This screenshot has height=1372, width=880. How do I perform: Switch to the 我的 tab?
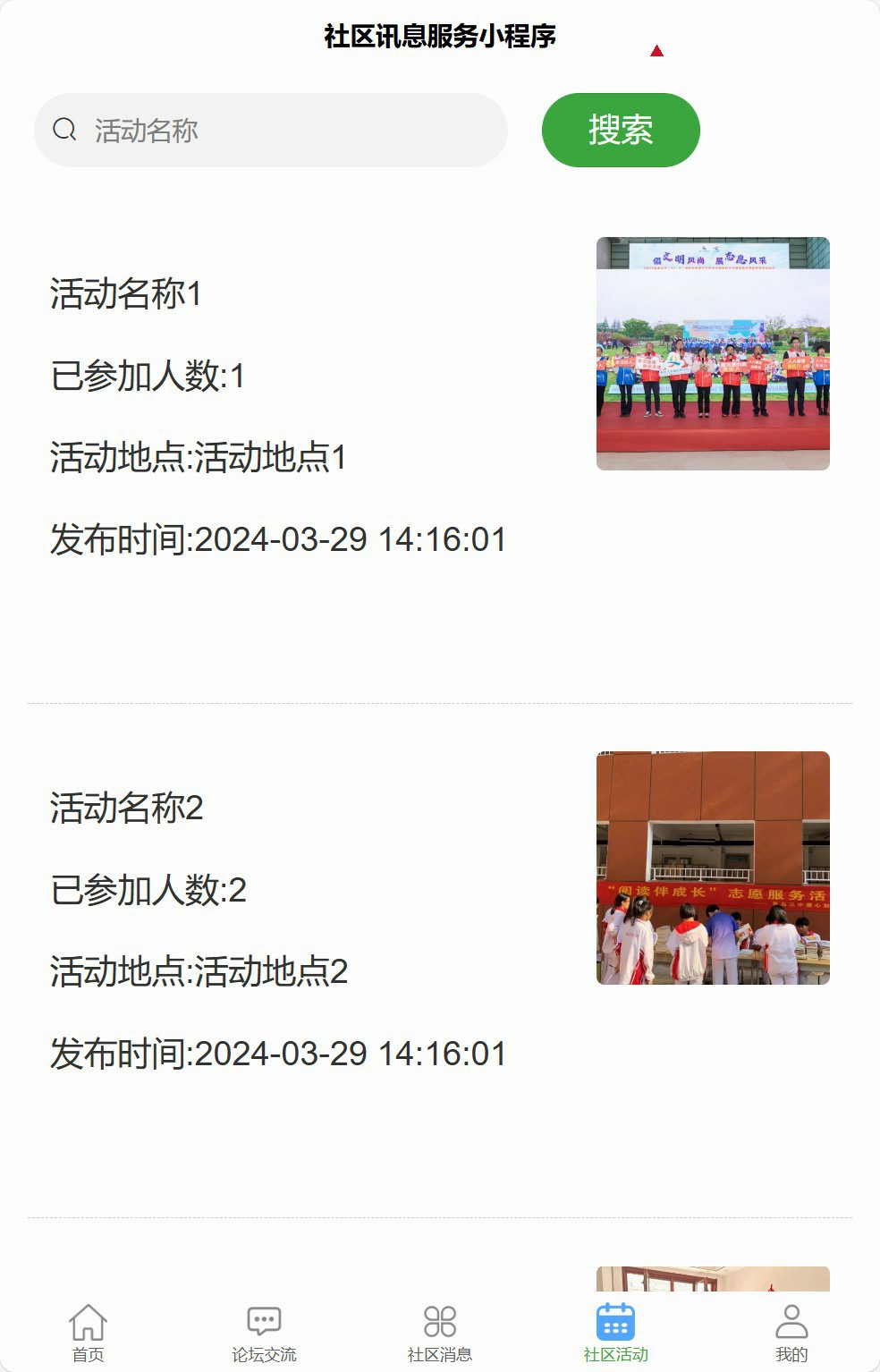pyautogui.click(x=791, y=1333)
